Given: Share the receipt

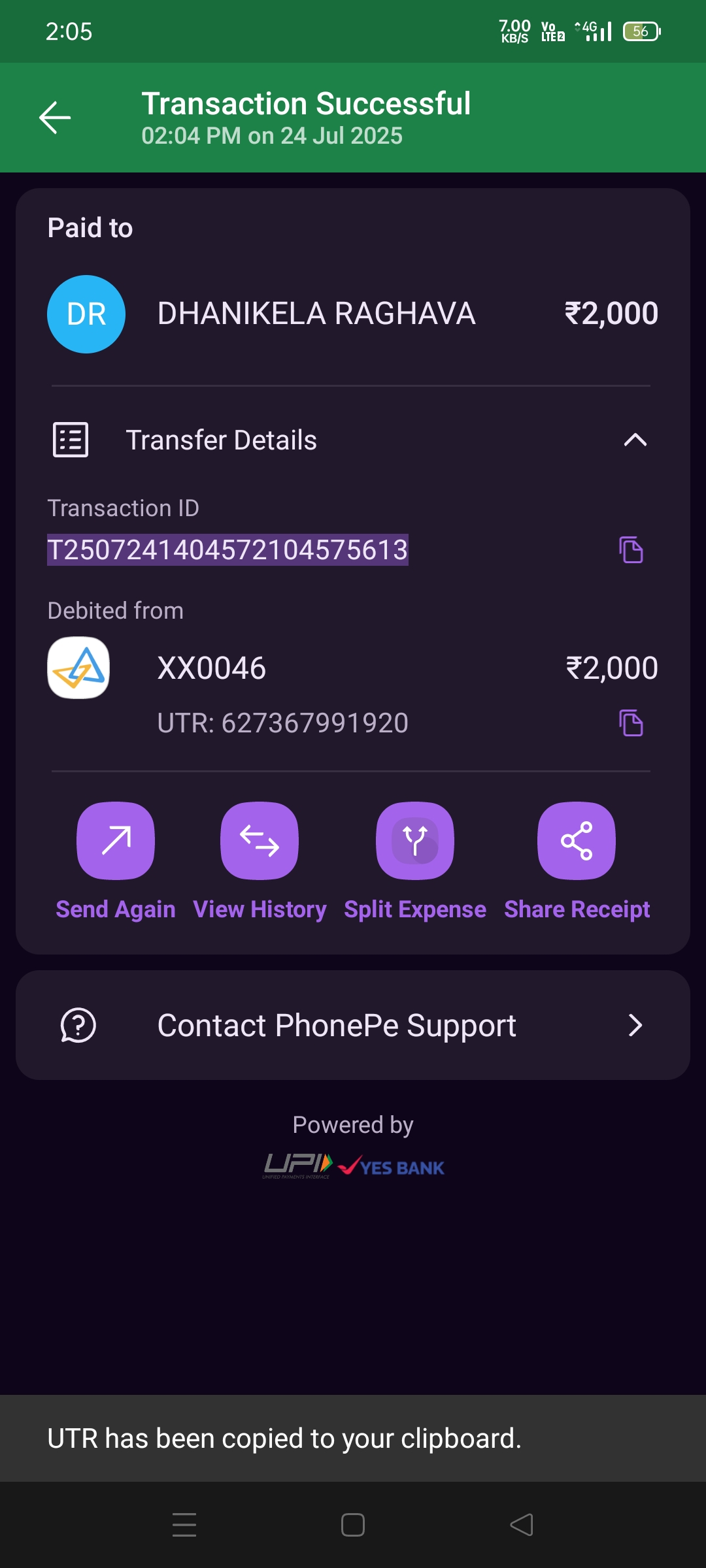Looking at the screenshot, I should [x=577, y=841].
